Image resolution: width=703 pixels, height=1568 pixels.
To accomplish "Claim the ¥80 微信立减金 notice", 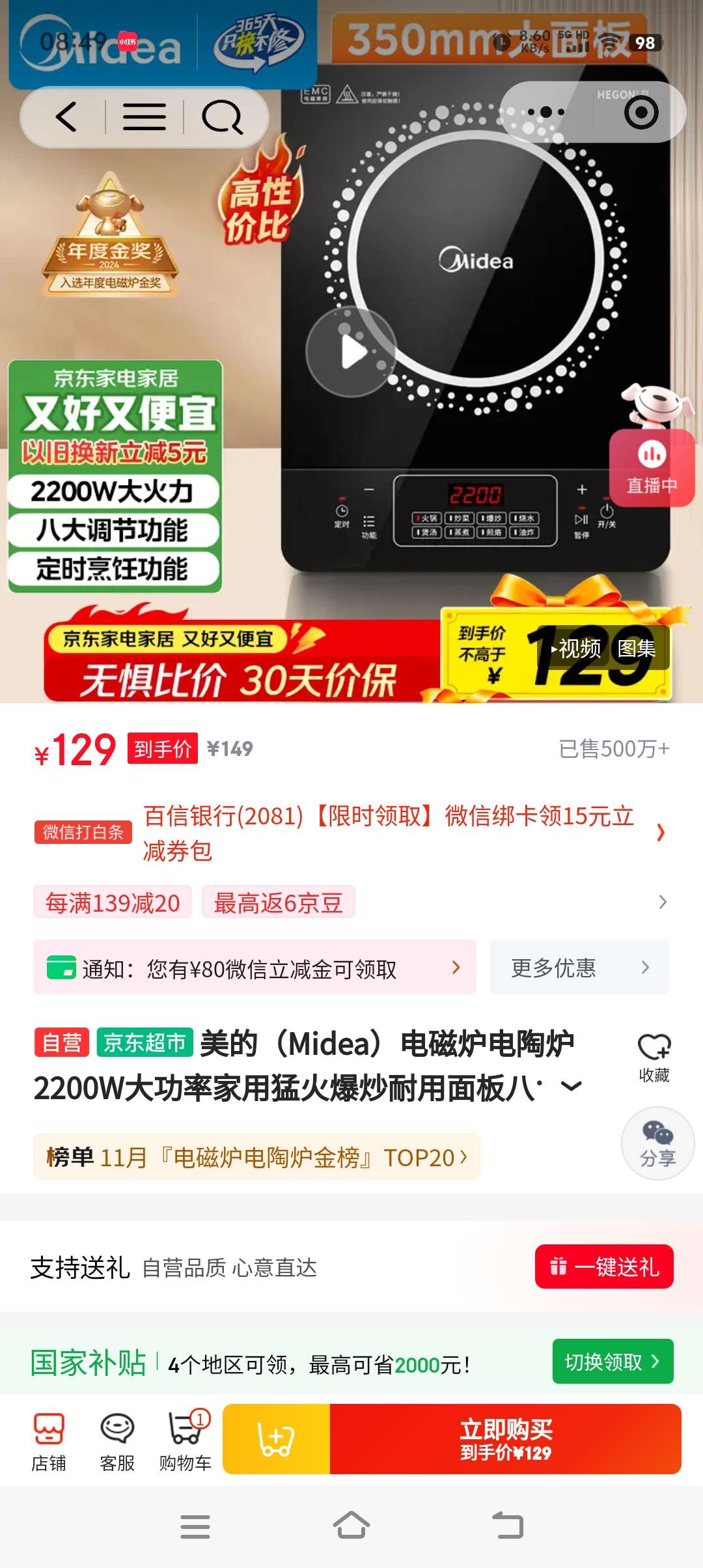I will 255,968.
